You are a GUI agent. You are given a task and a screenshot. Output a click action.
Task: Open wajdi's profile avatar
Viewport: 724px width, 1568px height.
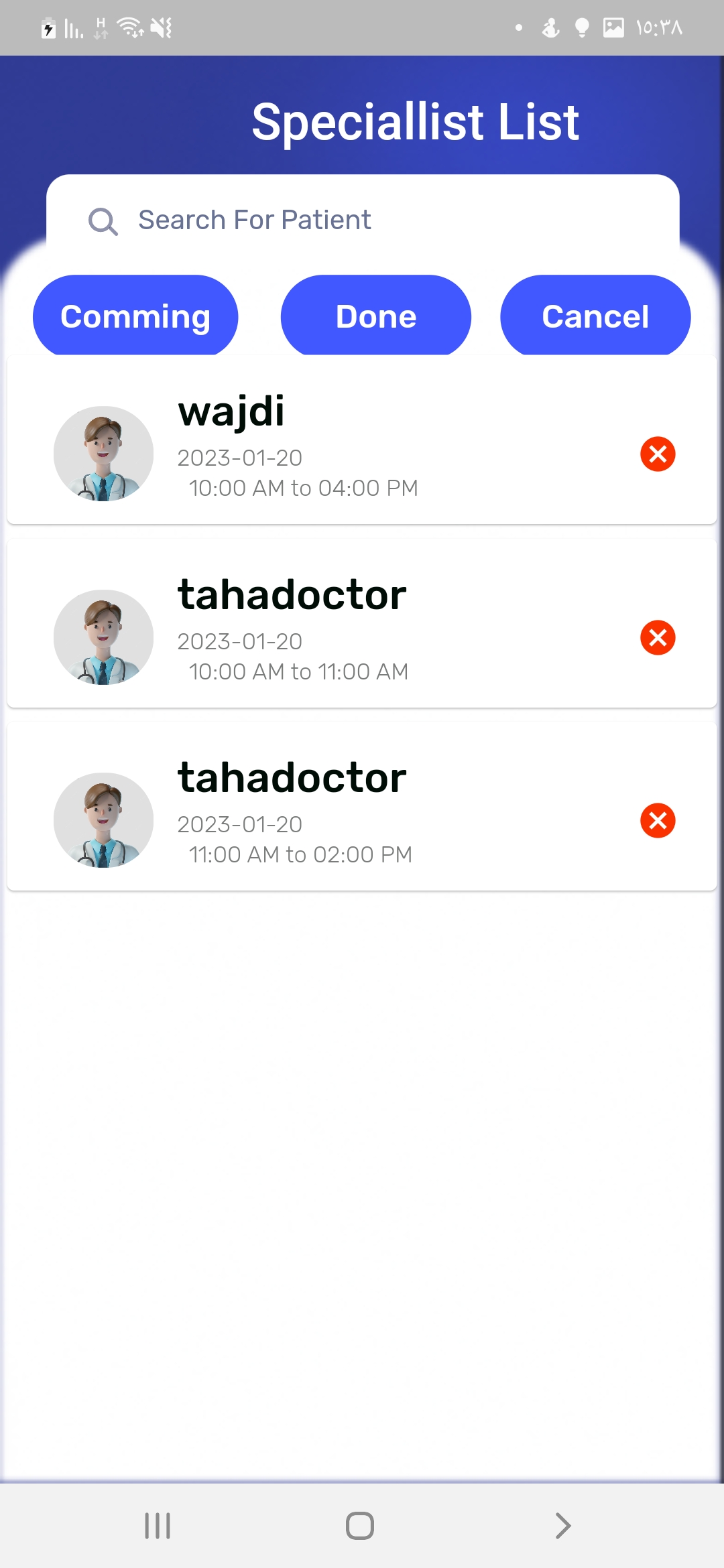[103, 454]
